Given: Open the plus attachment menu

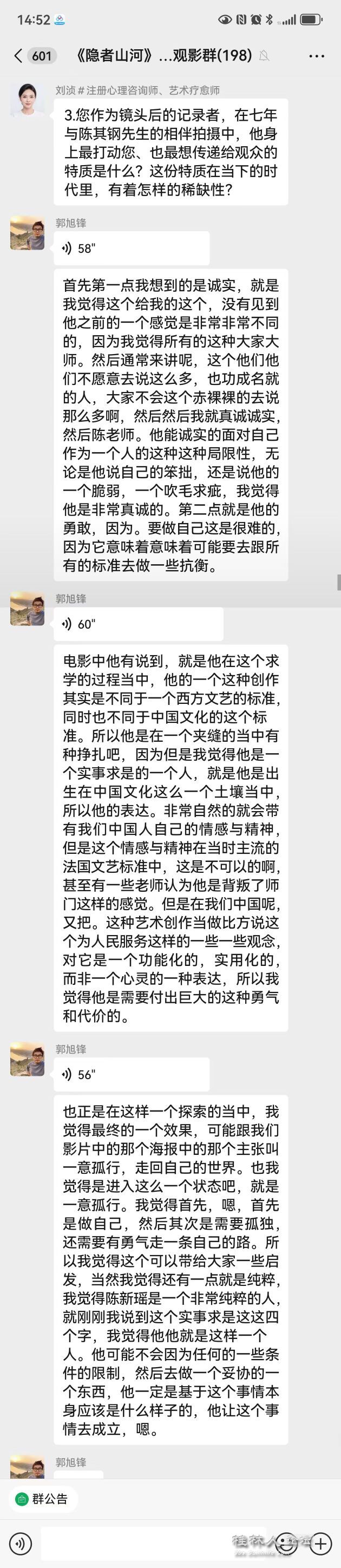Looking at the screenshot, I should click(x=321, y=1543).
